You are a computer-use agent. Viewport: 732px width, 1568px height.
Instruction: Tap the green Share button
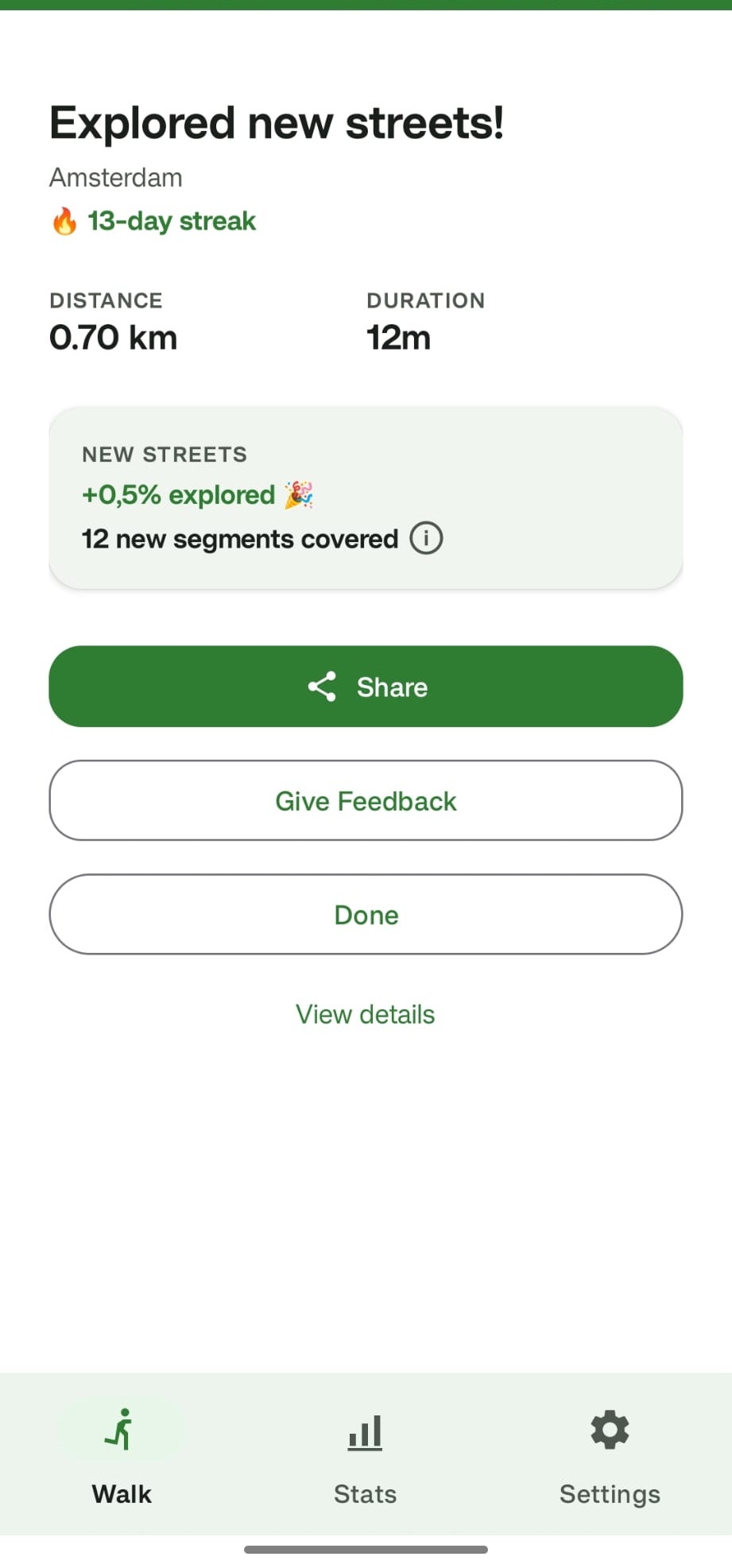pyautogui.click(x=366, y=687)
